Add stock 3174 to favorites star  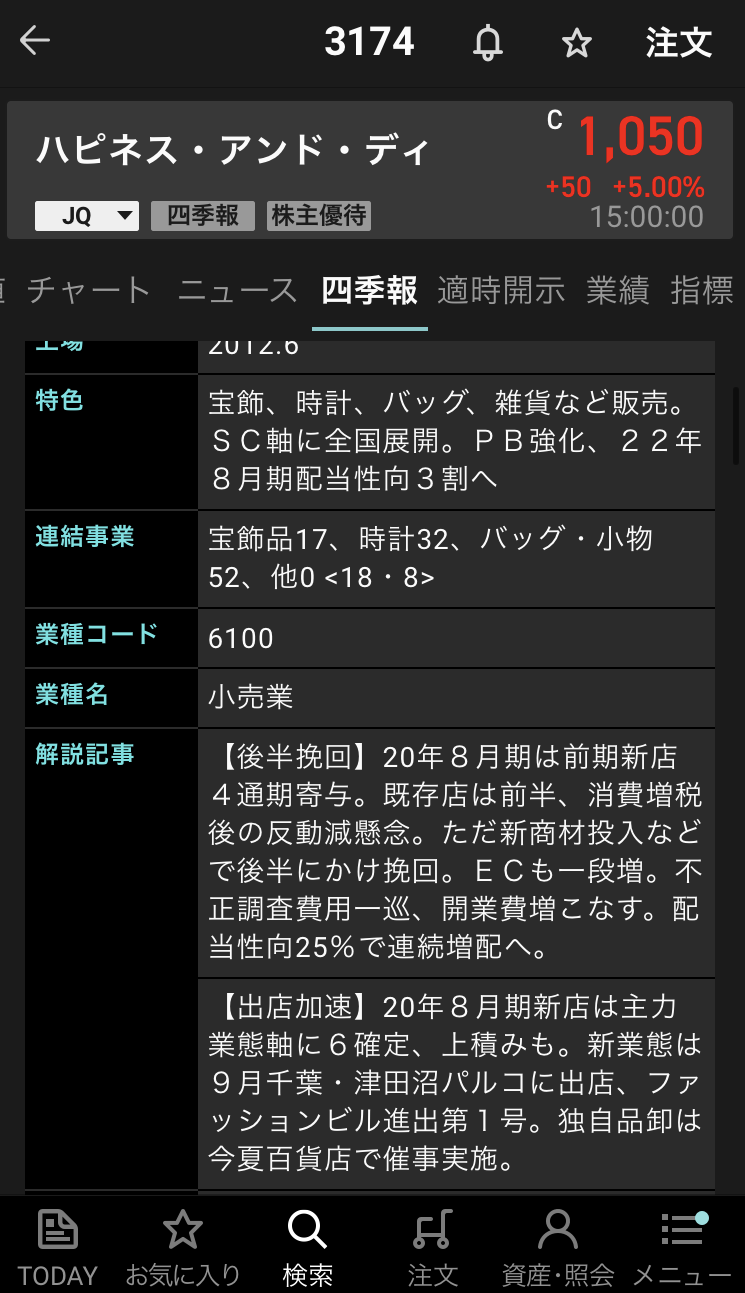pyautogui.click(x=576, y=43)
